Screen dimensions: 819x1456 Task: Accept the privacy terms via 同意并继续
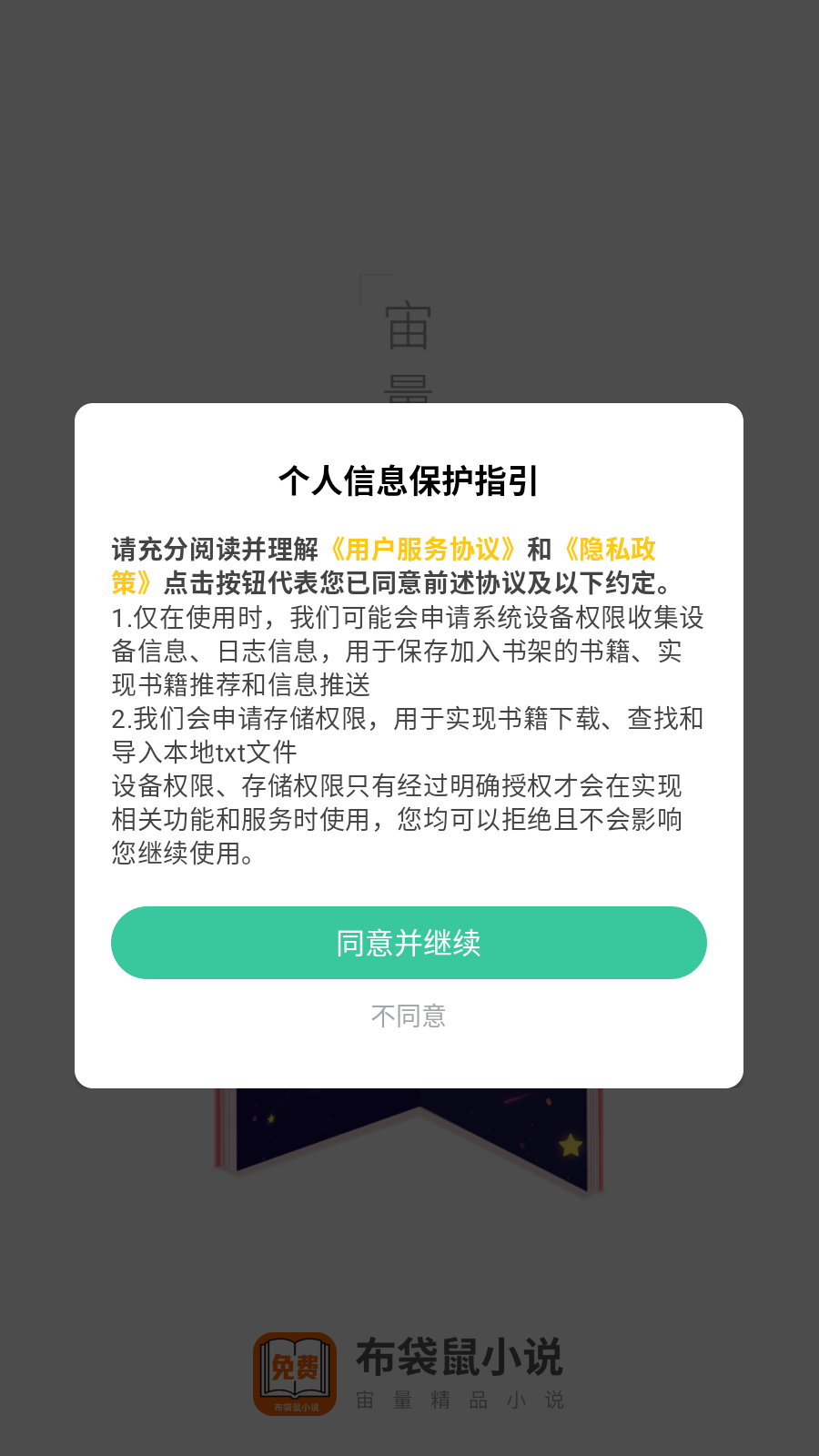[x=409, y=943]
